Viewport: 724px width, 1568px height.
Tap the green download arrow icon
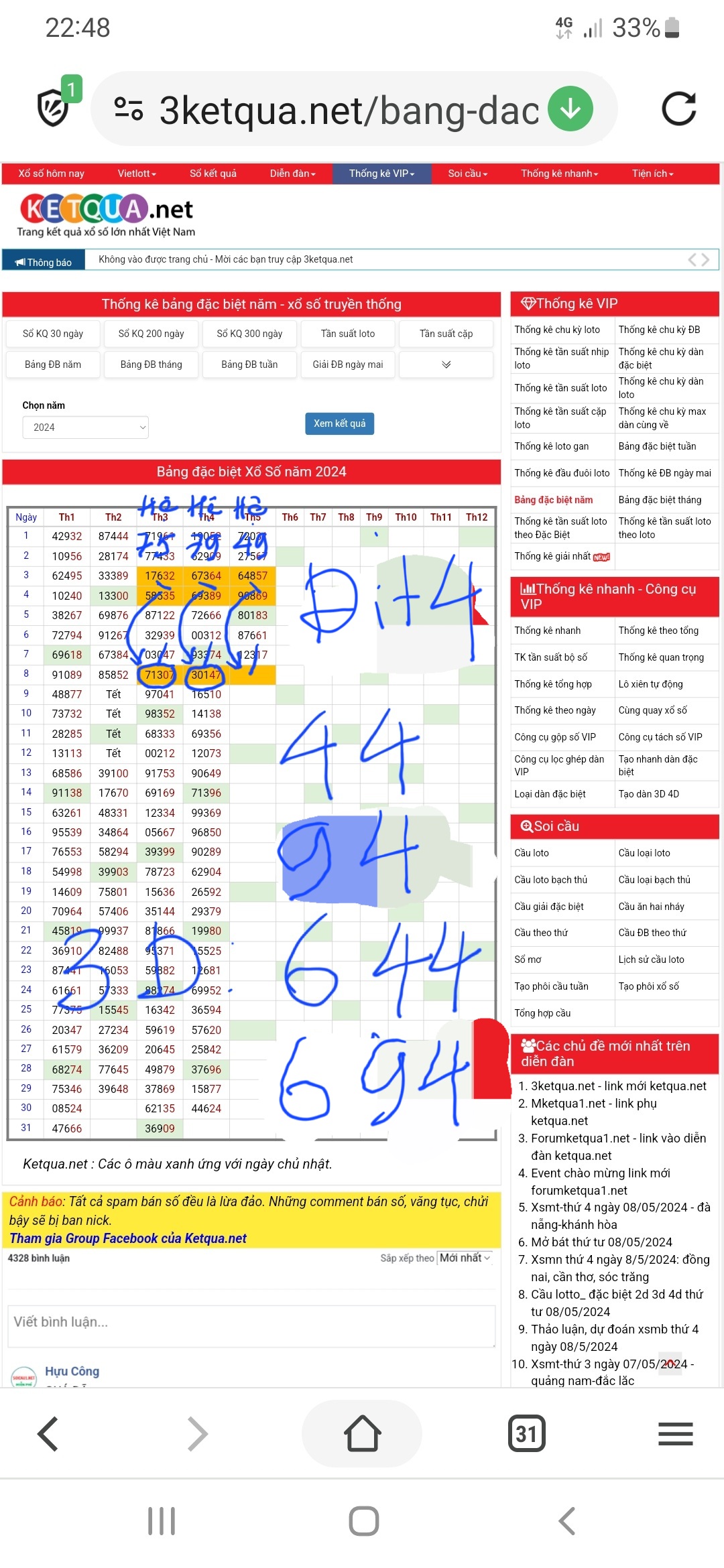570,109
